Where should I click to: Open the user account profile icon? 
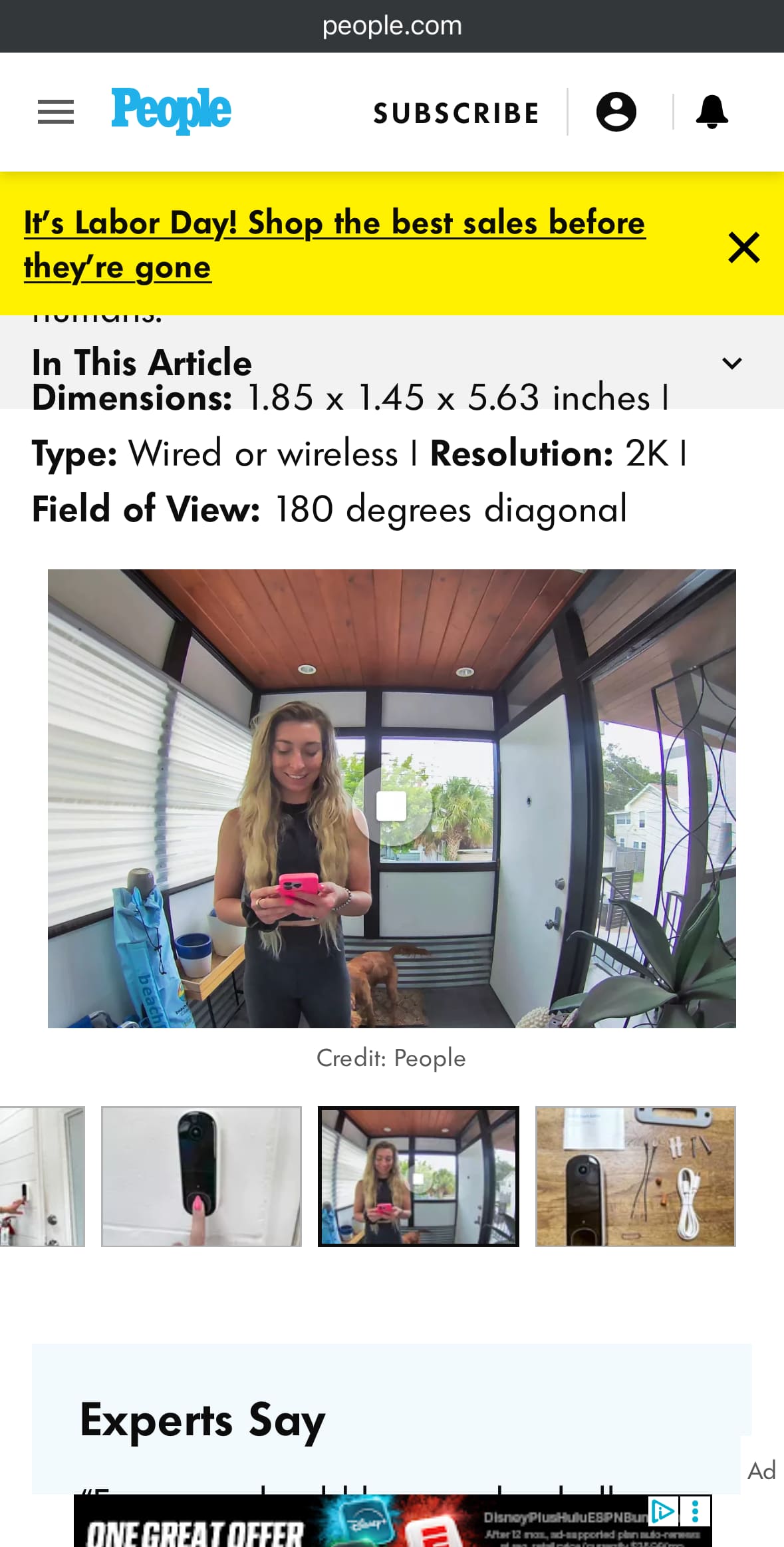coord(616,112)
